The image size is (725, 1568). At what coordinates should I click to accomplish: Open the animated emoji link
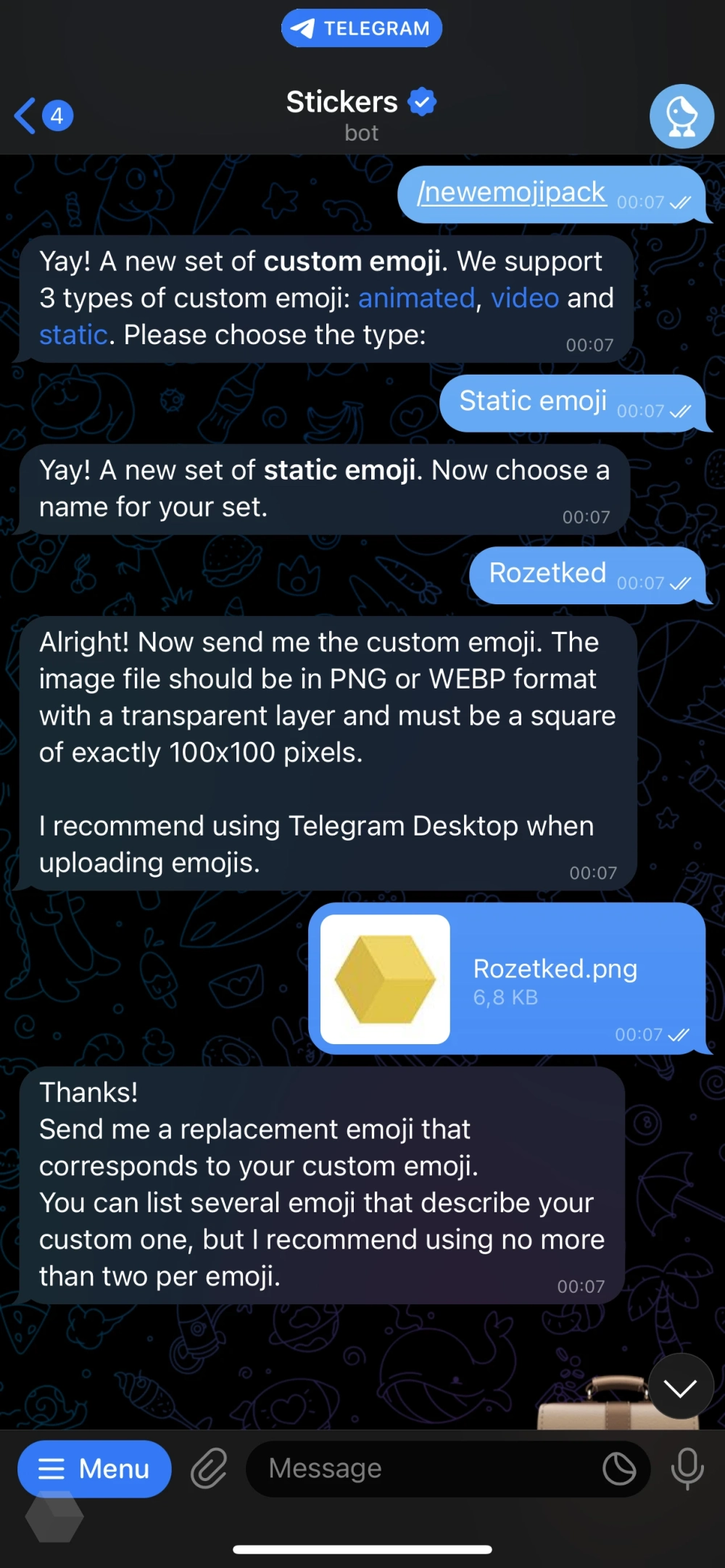point(416,298)
